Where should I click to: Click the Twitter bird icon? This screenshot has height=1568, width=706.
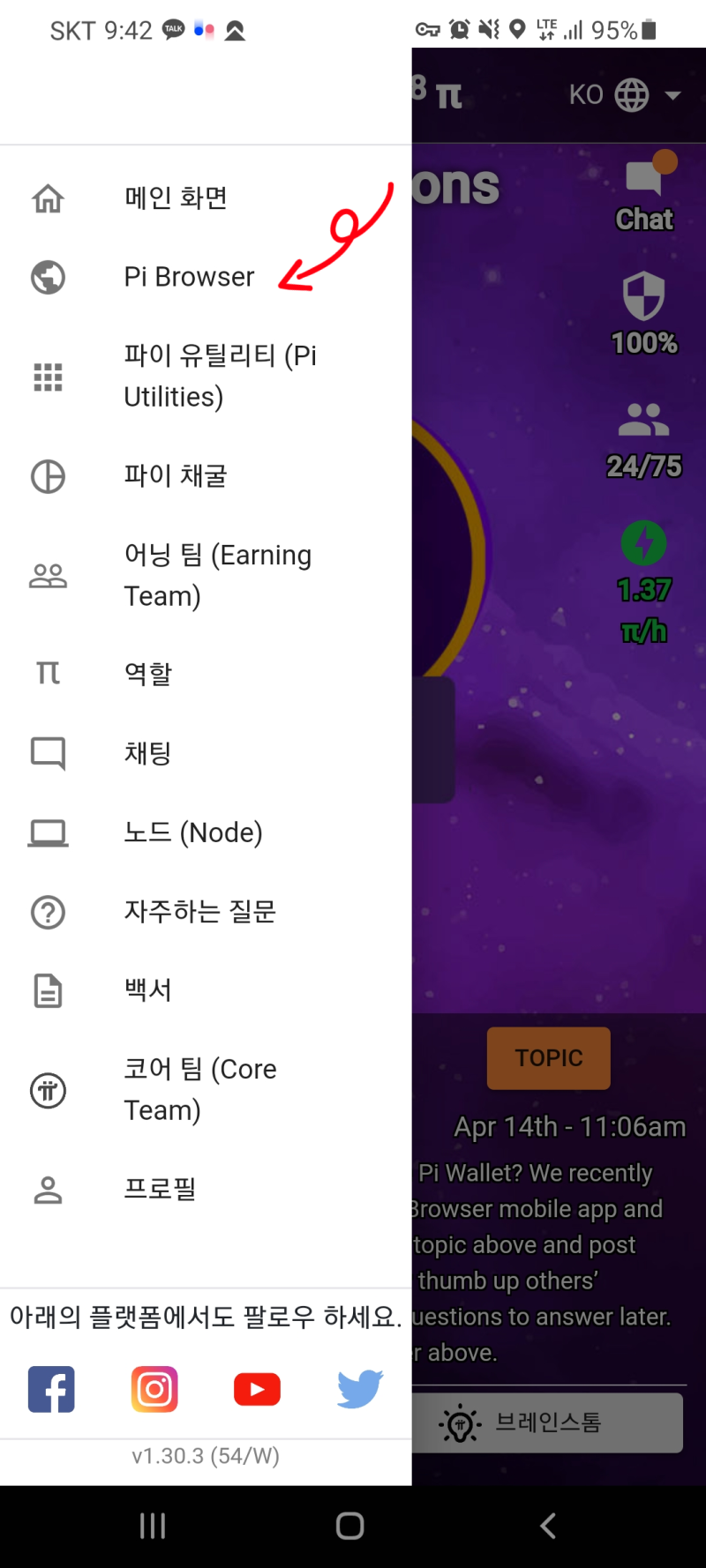point(358,1389)
